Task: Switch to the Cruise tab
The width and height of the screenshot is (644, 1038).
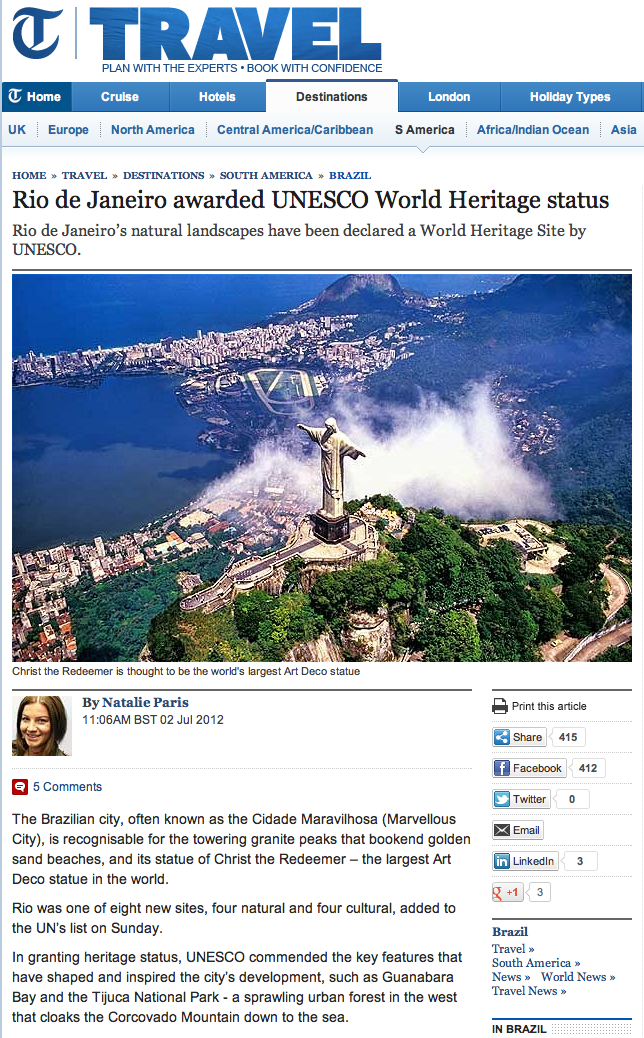Action: click(120, 97)
